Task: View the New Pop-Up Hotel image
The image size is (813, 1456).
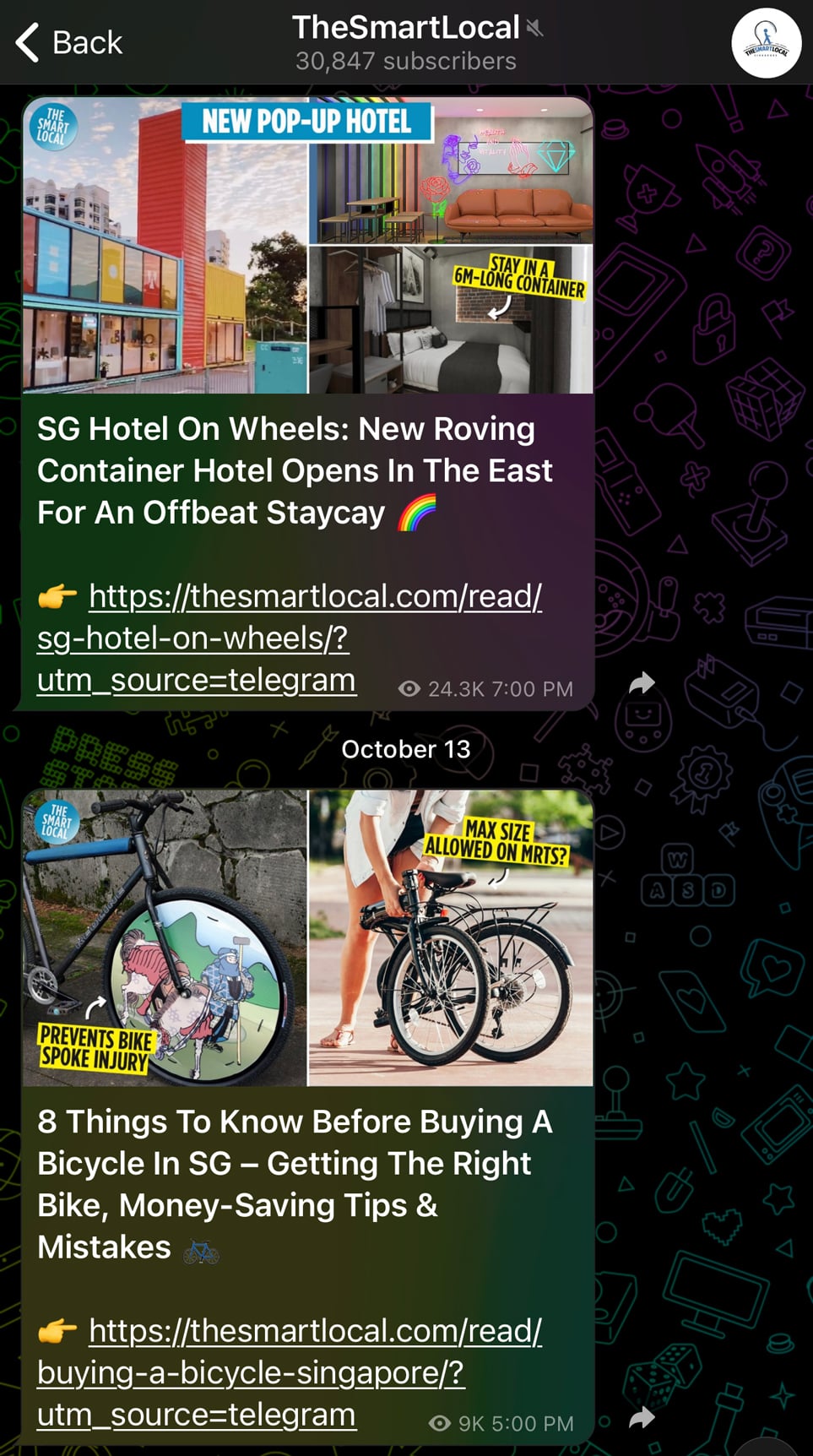Action: [308, 245]
